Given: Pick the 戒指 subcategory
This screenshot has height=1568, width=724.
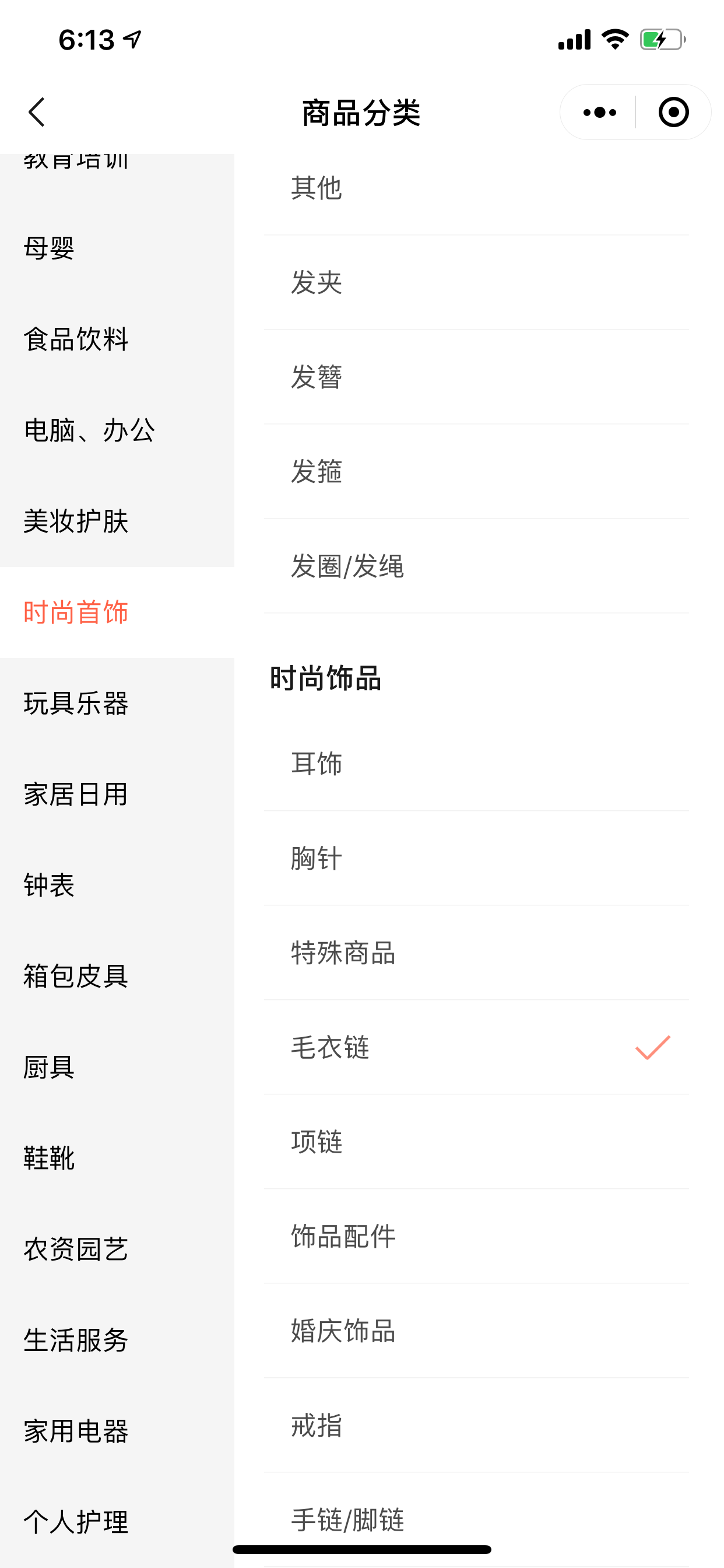Looking at the screenshot, I should click(476, 1425).
